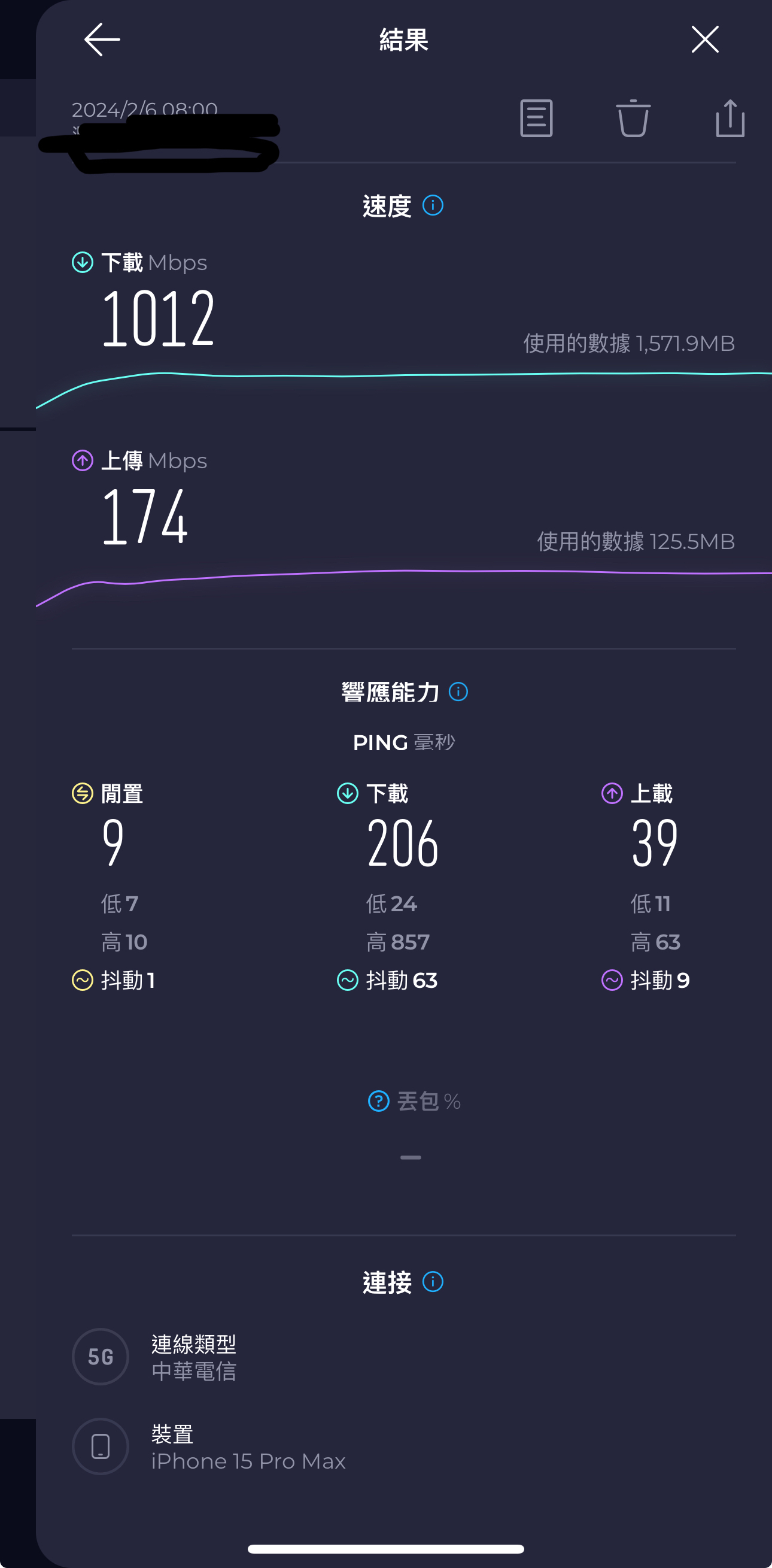The height and width of the screenshot is (1568, 772).
Task: Share this speed test result
Action: [x=730, y=118]
